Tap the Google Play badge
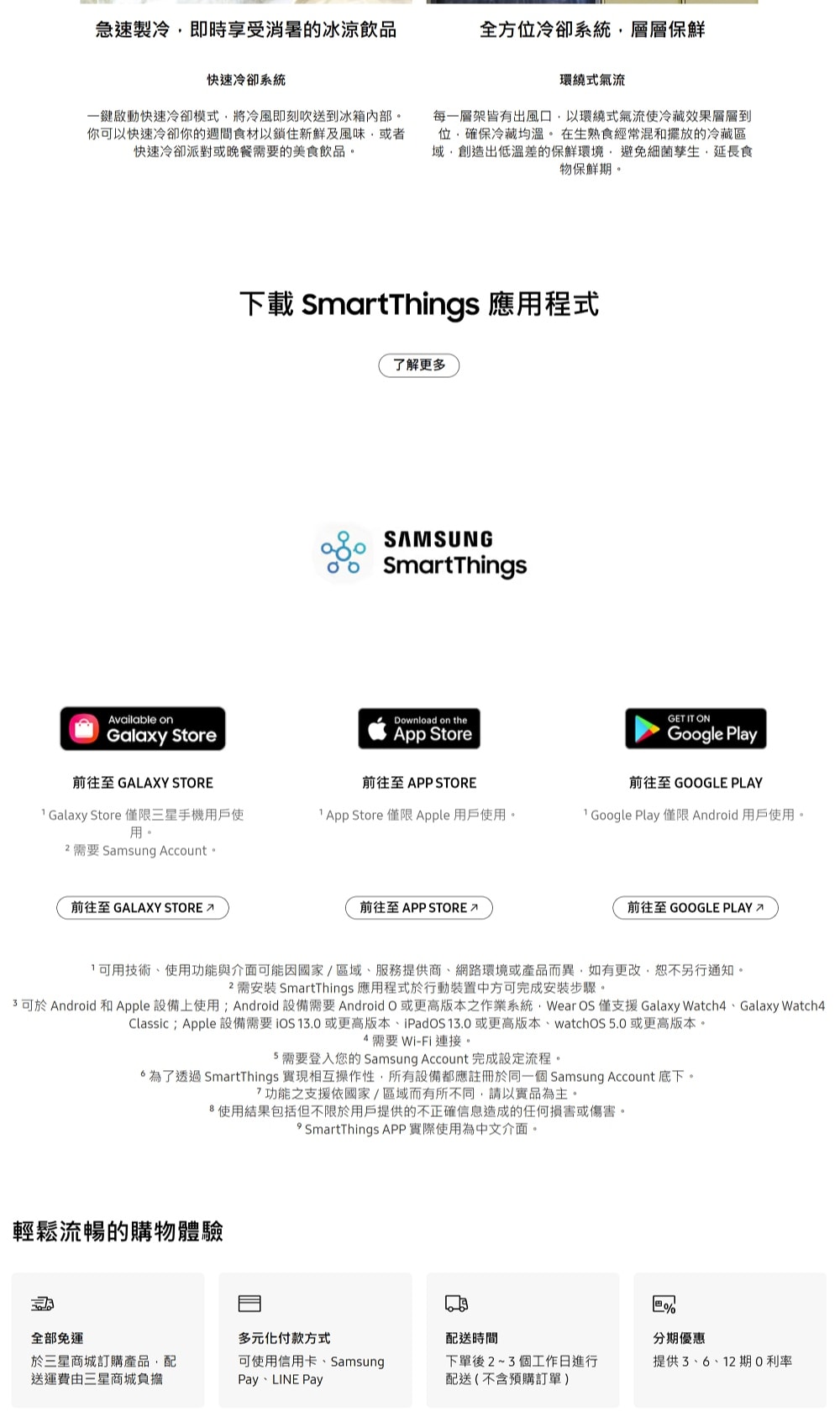 click(x=696, y=728)
